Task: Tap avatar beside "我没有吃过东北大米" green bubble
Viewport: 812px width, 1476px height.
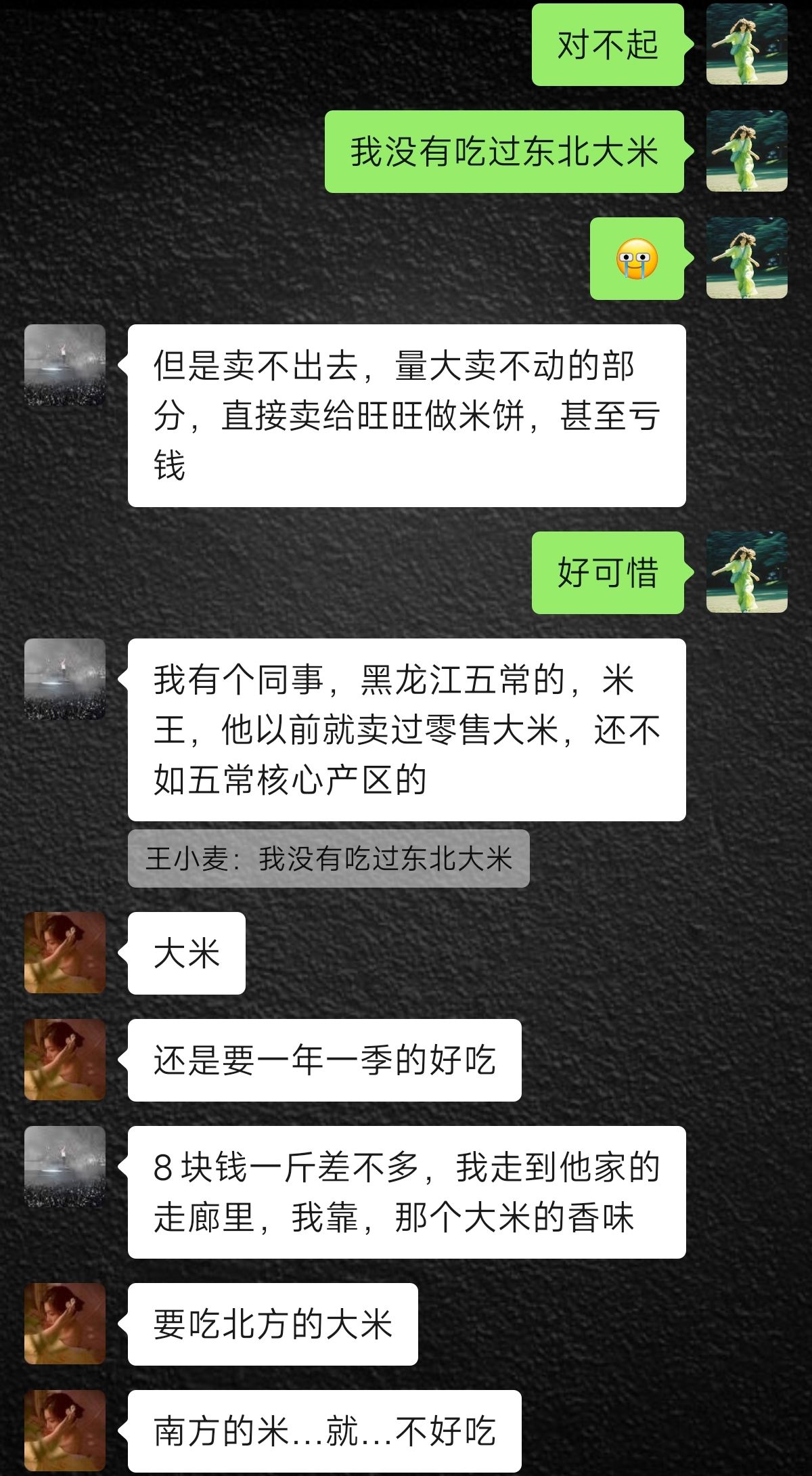Action: (x=747, y=151)
